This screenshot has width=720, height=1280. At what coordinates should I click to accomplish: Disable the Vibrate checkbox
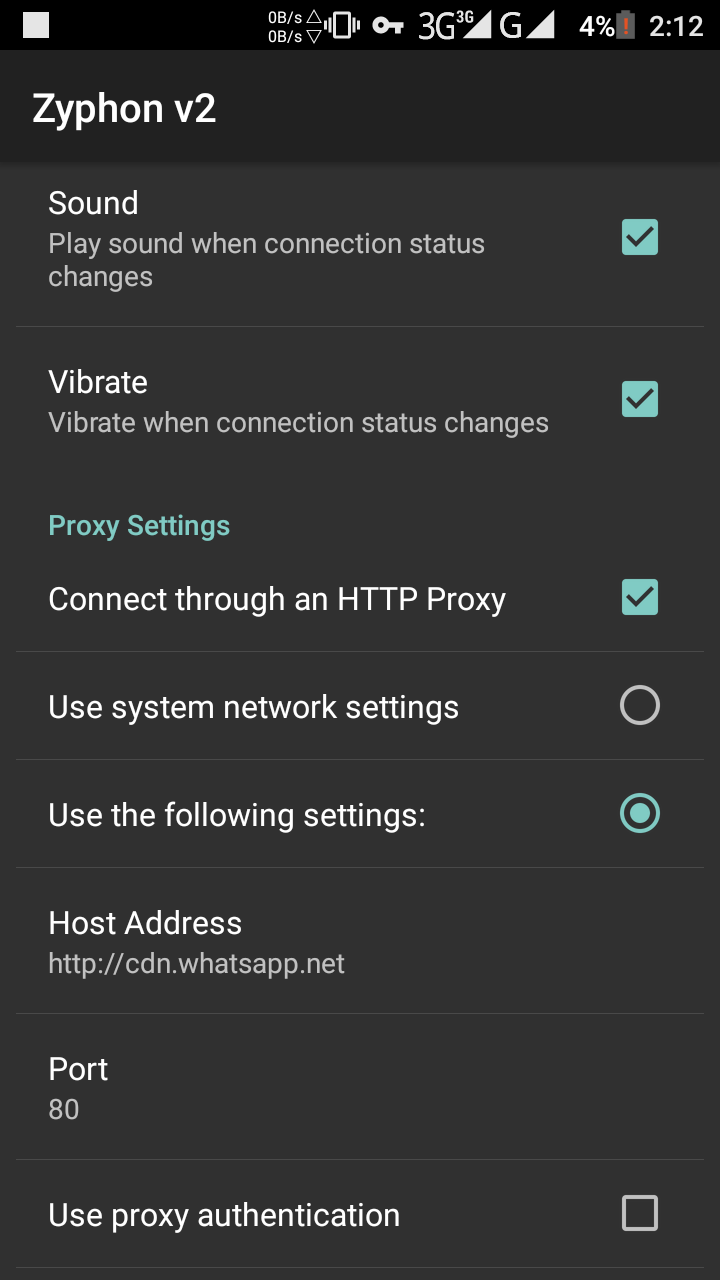click(640, 399)
